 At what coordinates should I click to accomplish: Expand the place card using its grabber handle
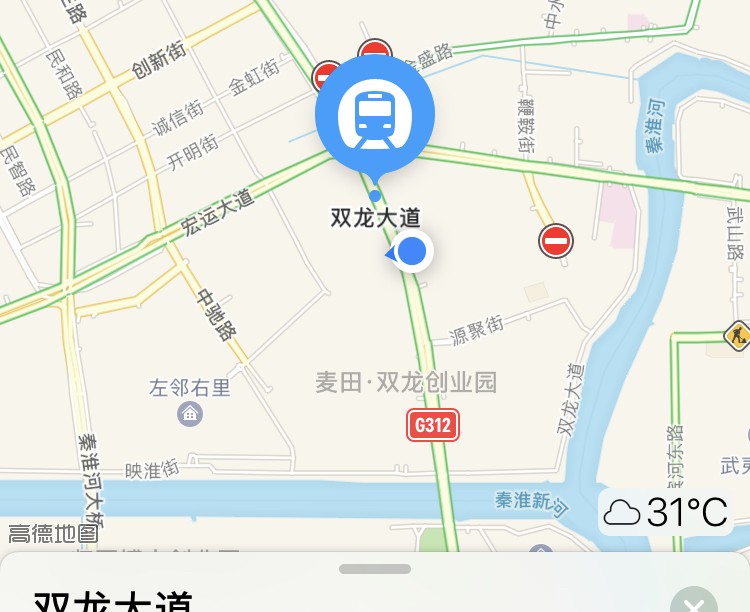click(375, 569)
